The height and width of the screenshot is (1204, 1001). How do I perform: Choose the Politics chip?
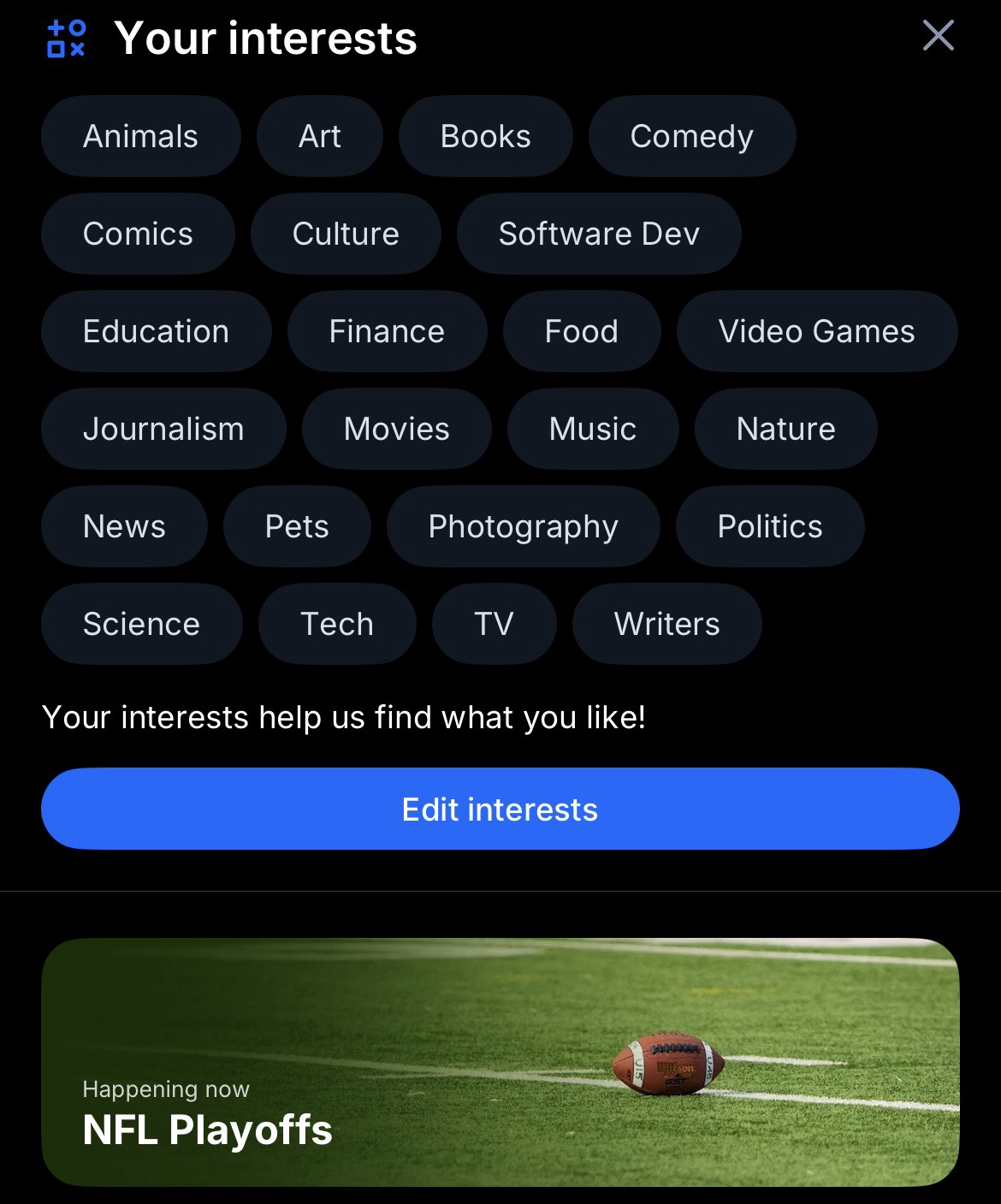coord(769,526)
